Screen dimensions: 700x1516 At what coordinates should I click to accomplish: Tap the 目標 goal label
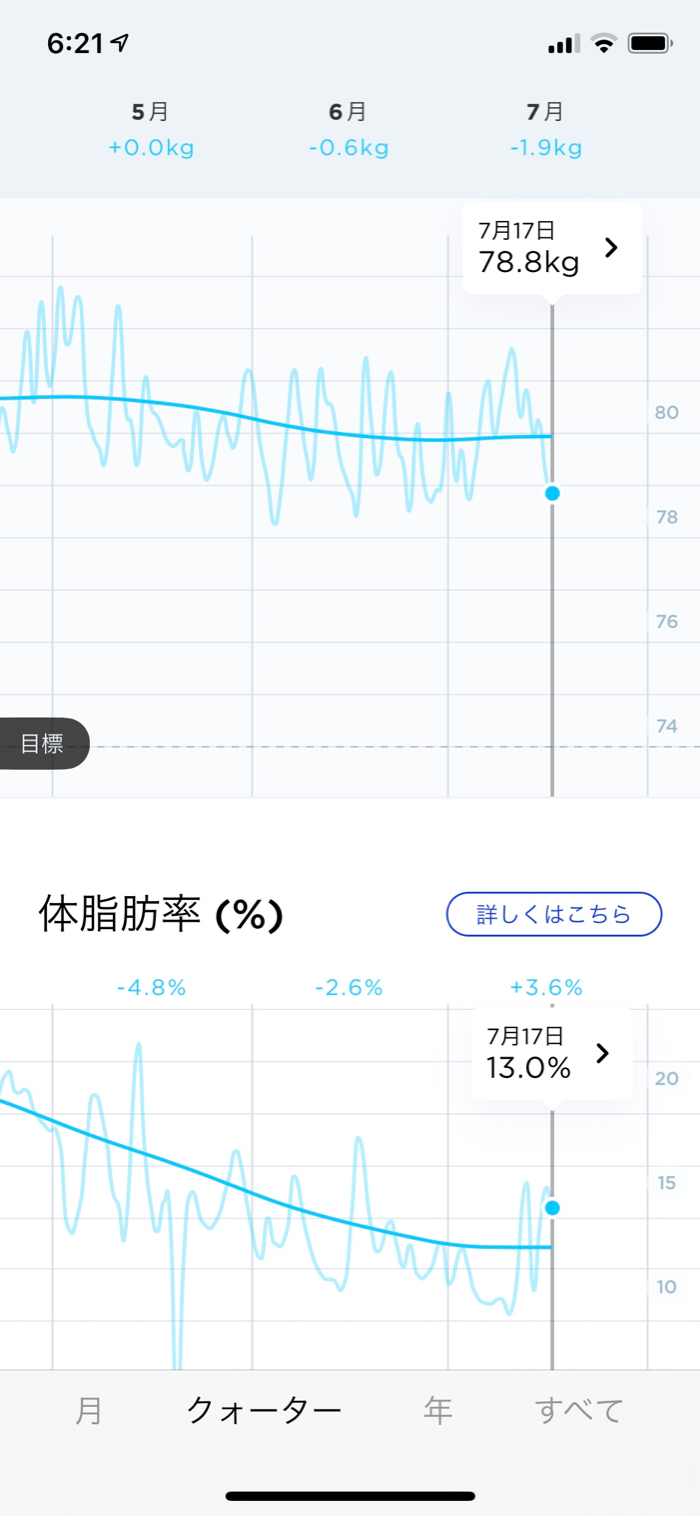point(42,744)
